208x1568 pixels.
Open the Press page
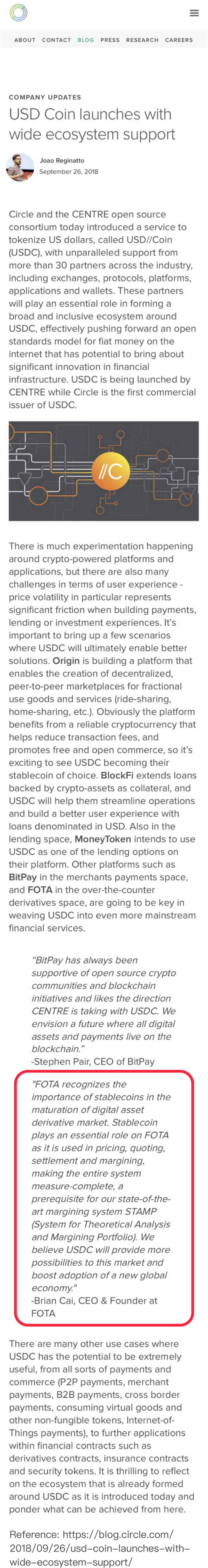(110, 40)
